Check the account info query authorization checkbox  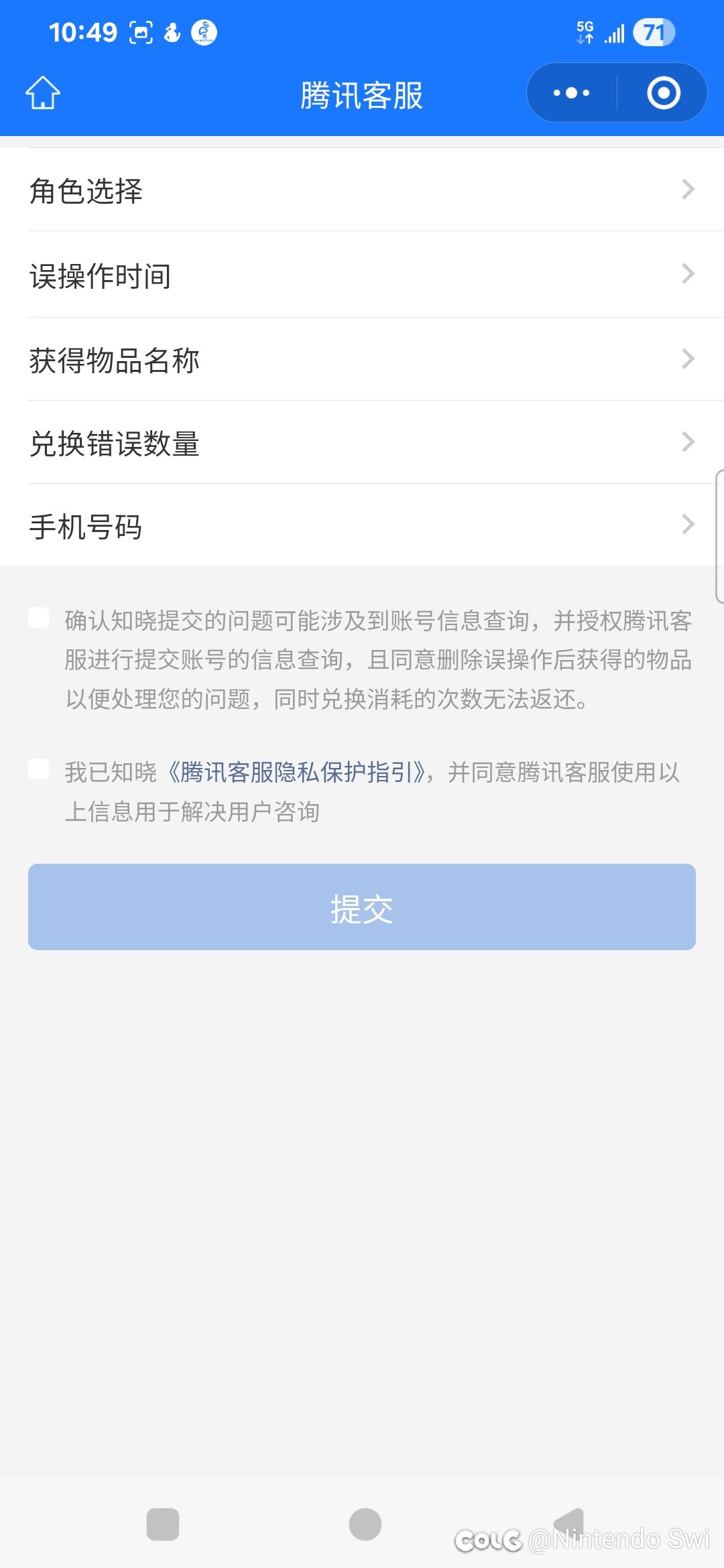[39, 618]
